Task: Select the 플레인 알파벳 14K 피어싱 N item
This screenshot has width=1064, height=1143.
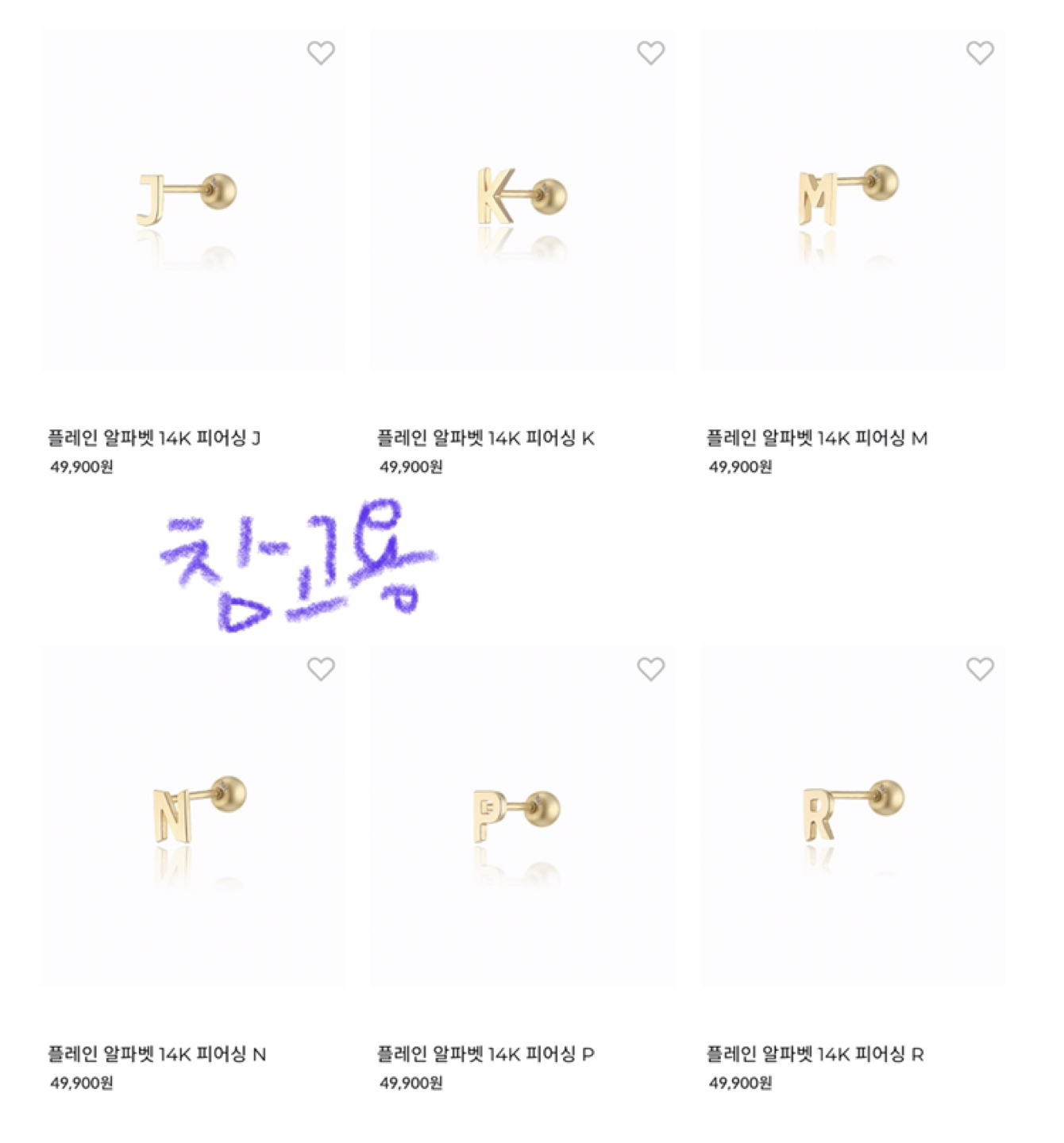Action: click(156, 1054)
